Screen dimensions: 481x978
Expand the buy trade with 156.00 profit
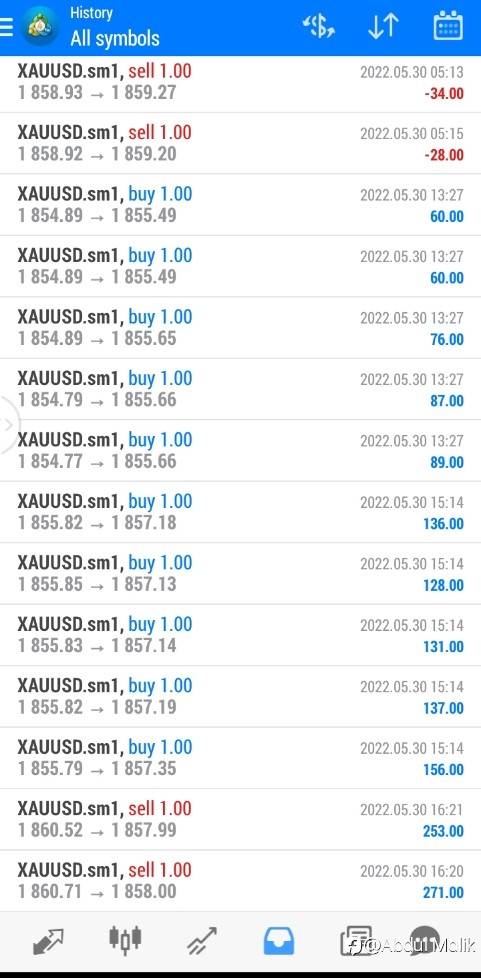click(240, 758)
